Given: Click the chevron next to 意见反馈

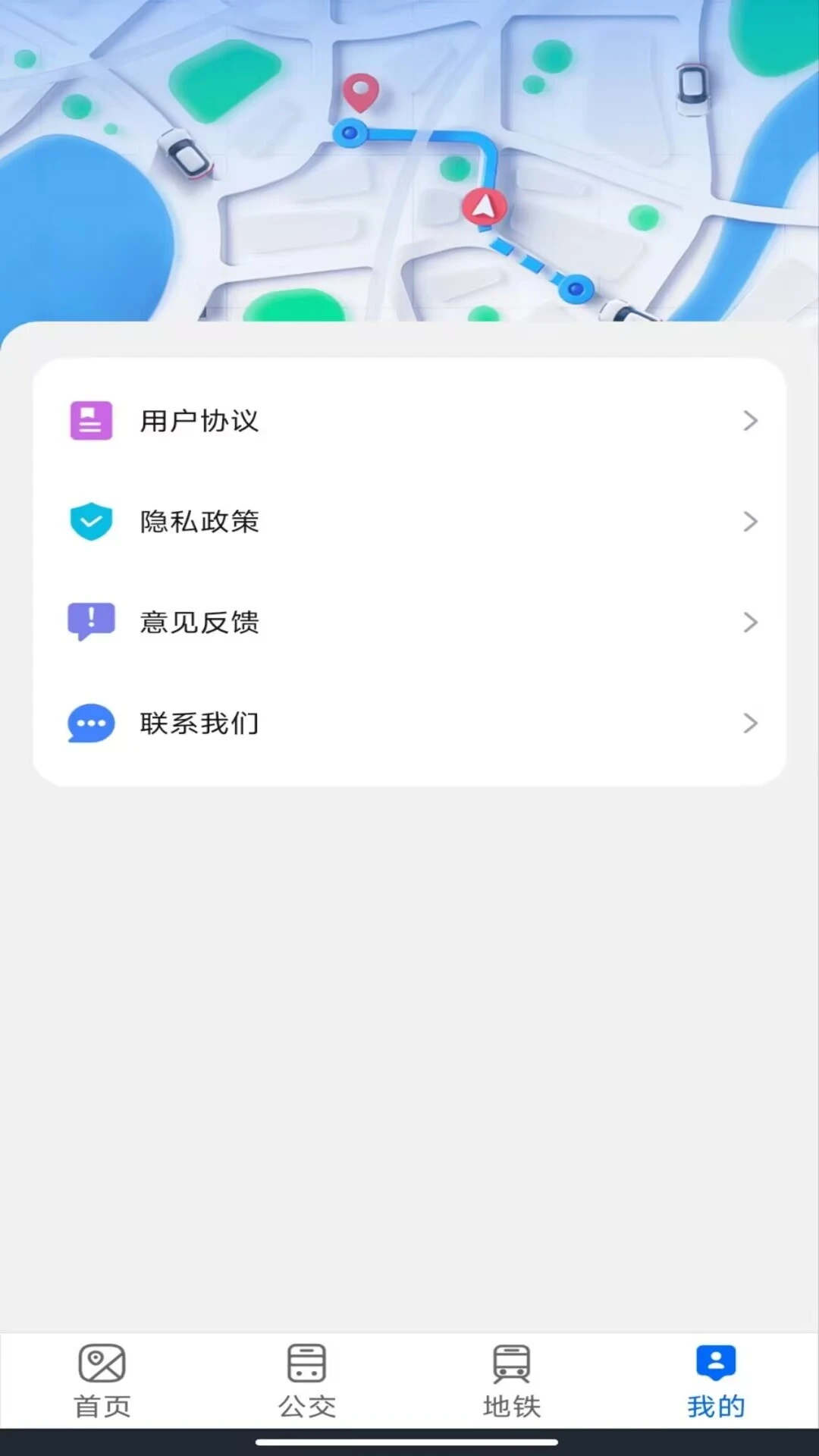Looking at the screenshot, I should [750, 622].
